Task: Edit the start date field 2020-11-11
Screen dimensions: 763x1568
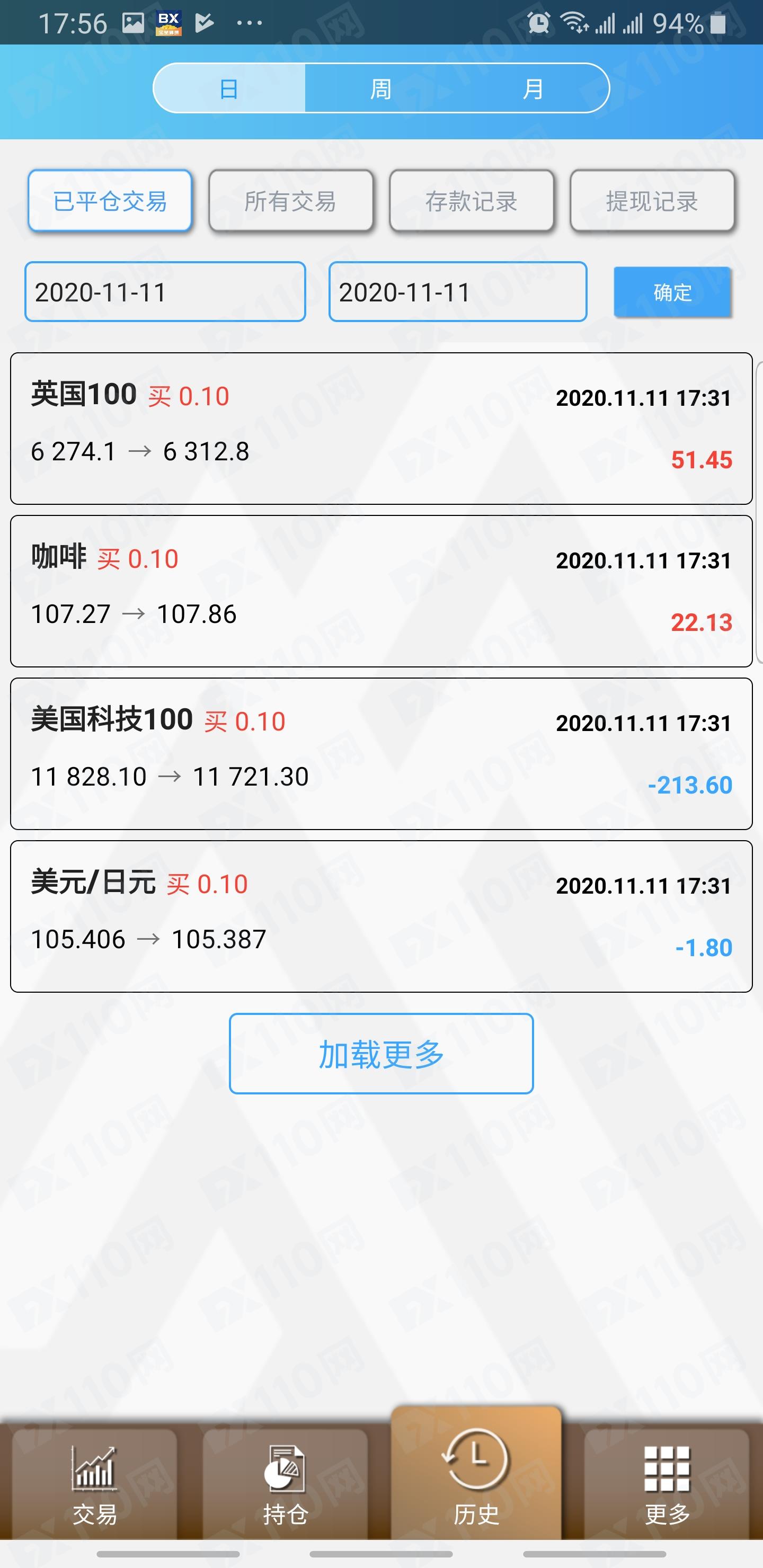Action: (x=165, y=291)
